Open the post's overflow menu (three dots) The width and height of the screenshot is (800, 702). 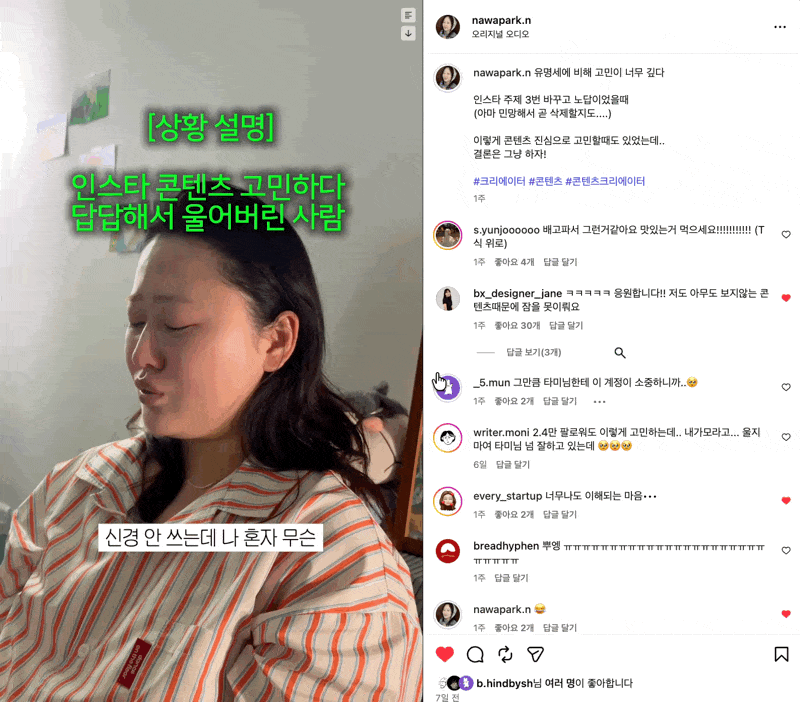point(780,27)
